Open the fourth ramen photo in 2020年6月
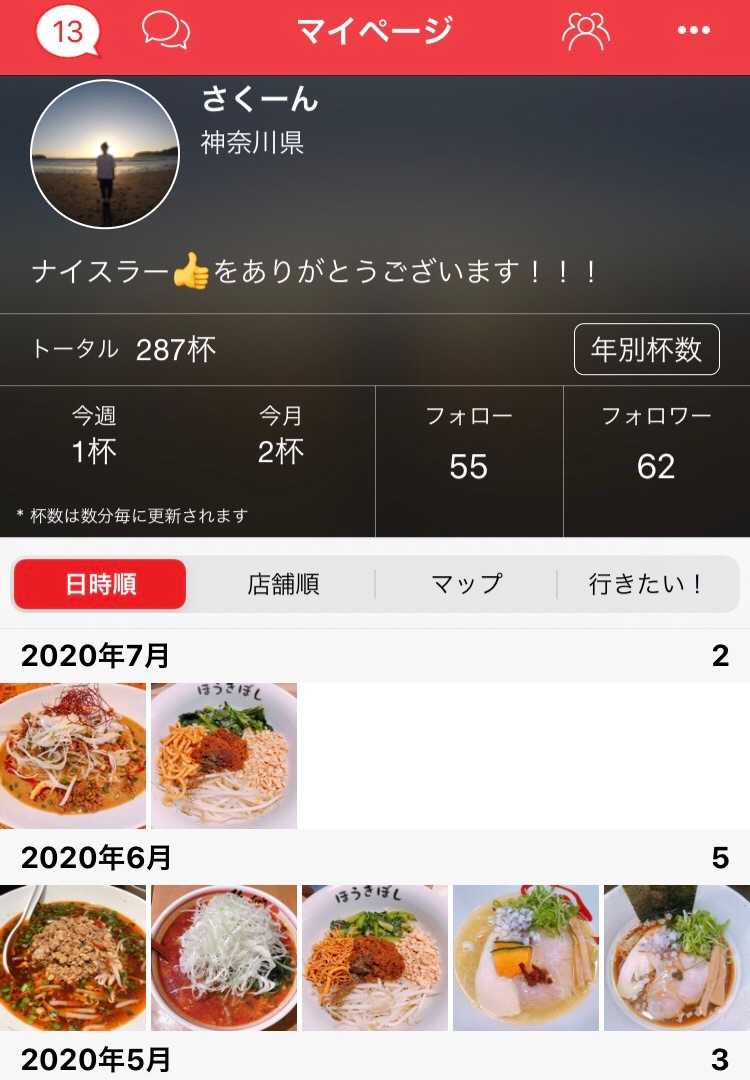This screenshot has height=1080, width=750. click(x=526, y=958)
